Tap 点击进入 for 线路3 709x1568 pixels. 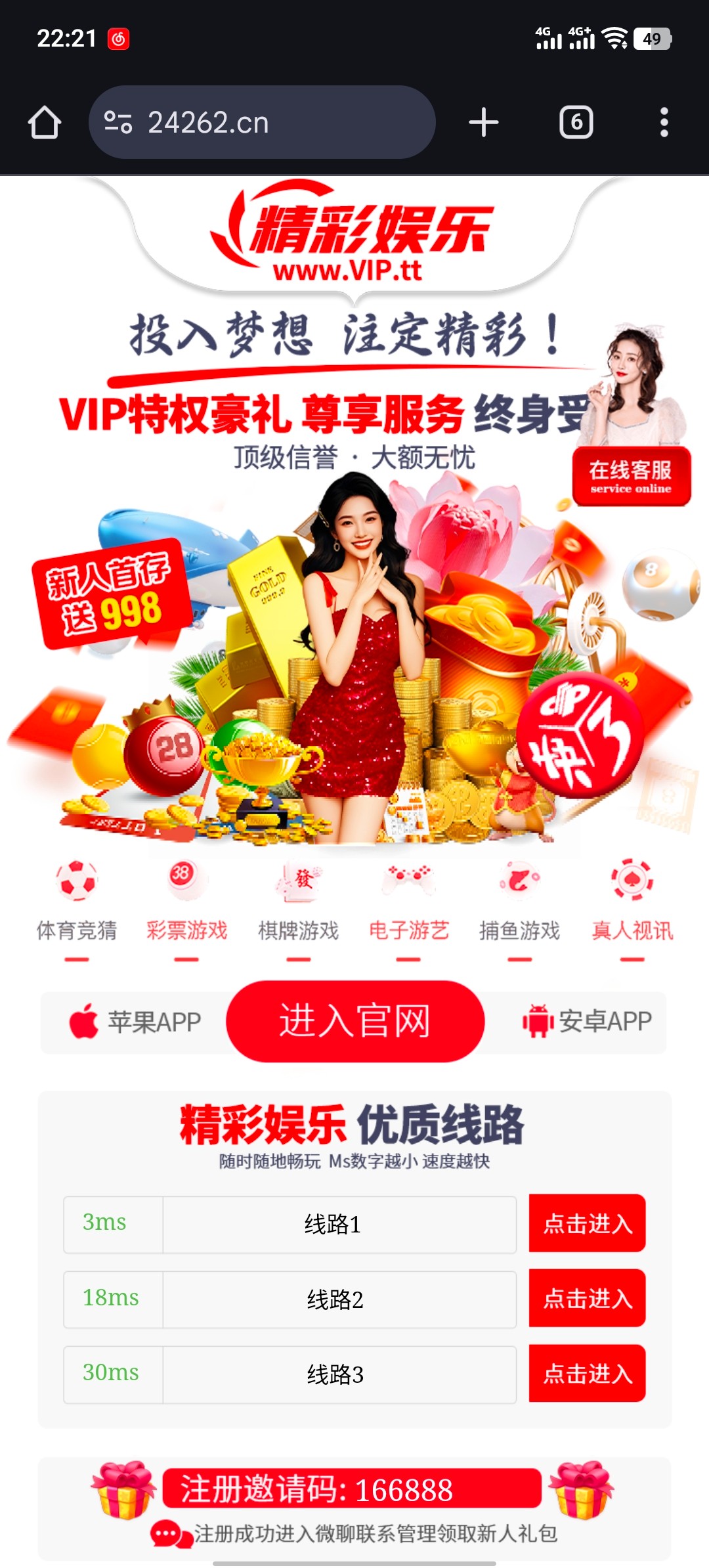587,1373
